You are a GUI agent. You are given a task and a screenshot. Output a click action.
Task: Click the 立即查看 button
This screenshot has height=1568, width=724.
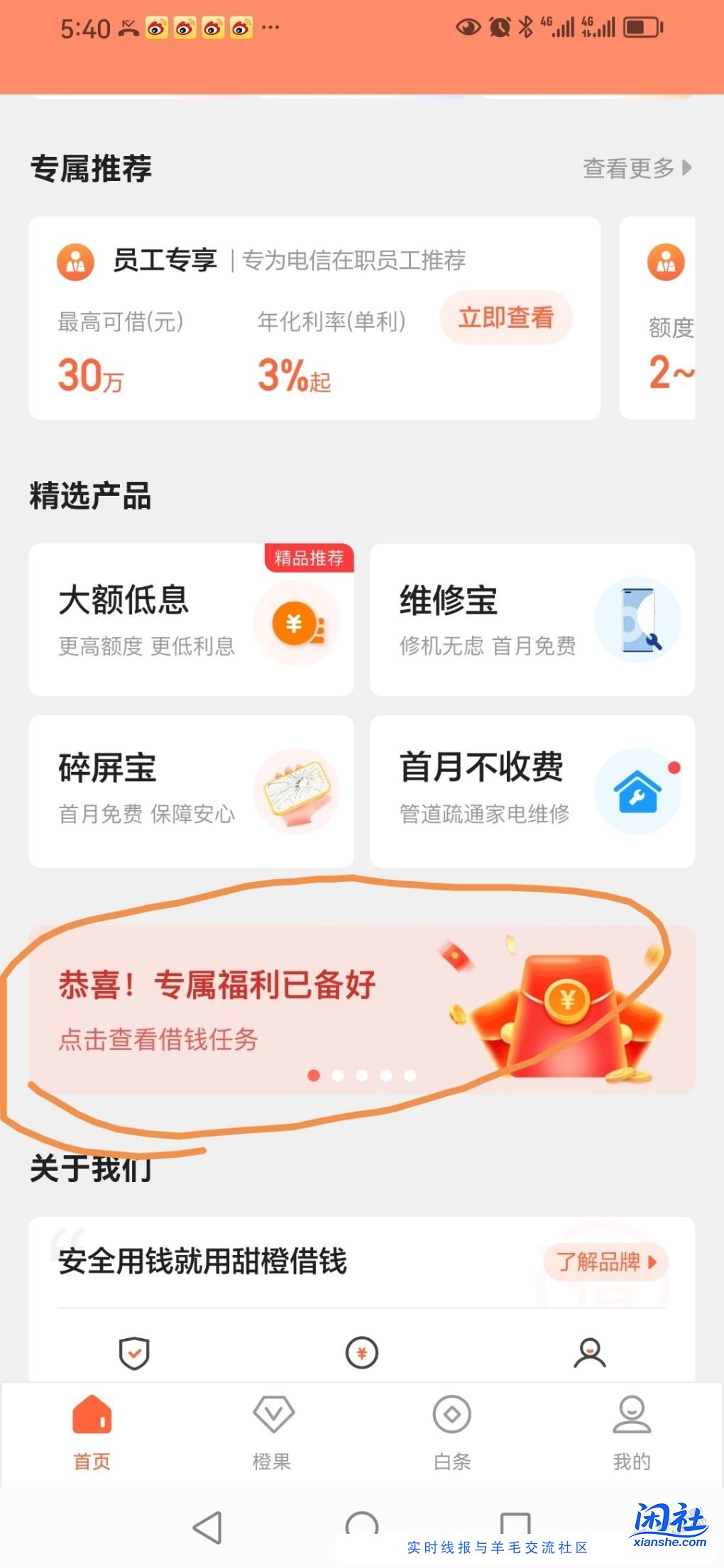pos(505,318)
